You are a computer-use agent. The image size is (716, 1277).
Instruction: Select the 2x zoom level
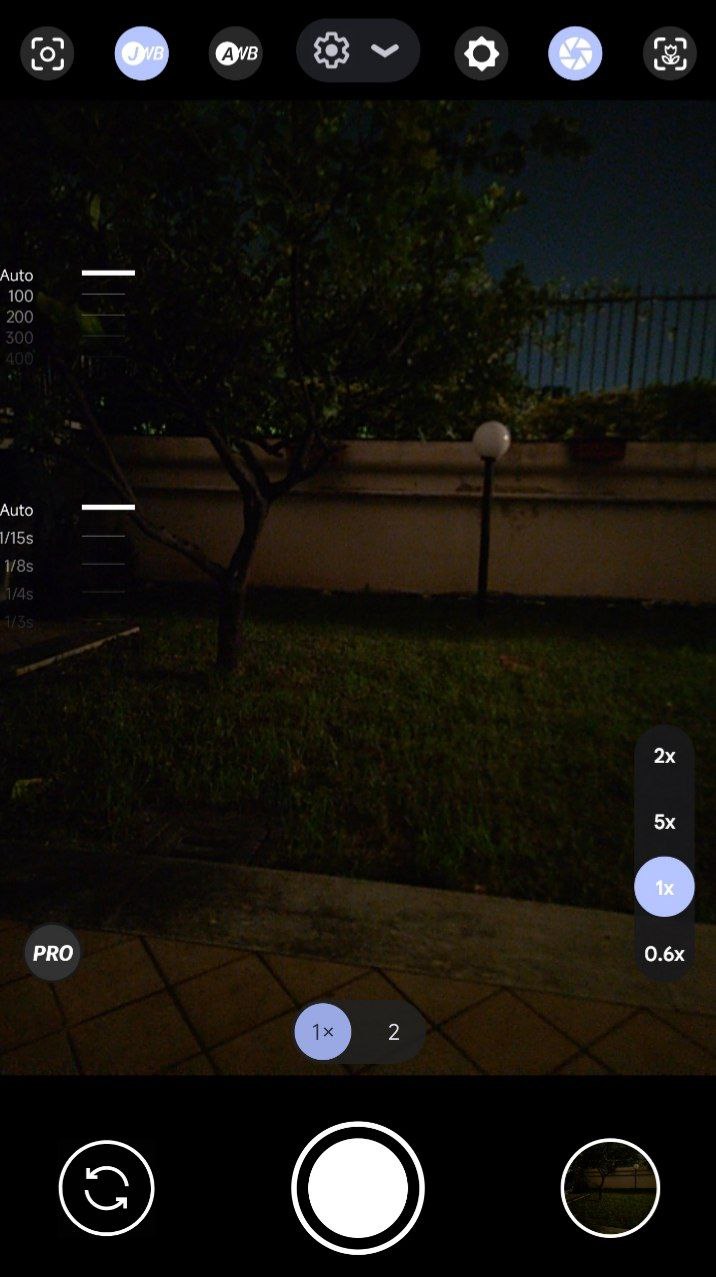coord(664,756)
